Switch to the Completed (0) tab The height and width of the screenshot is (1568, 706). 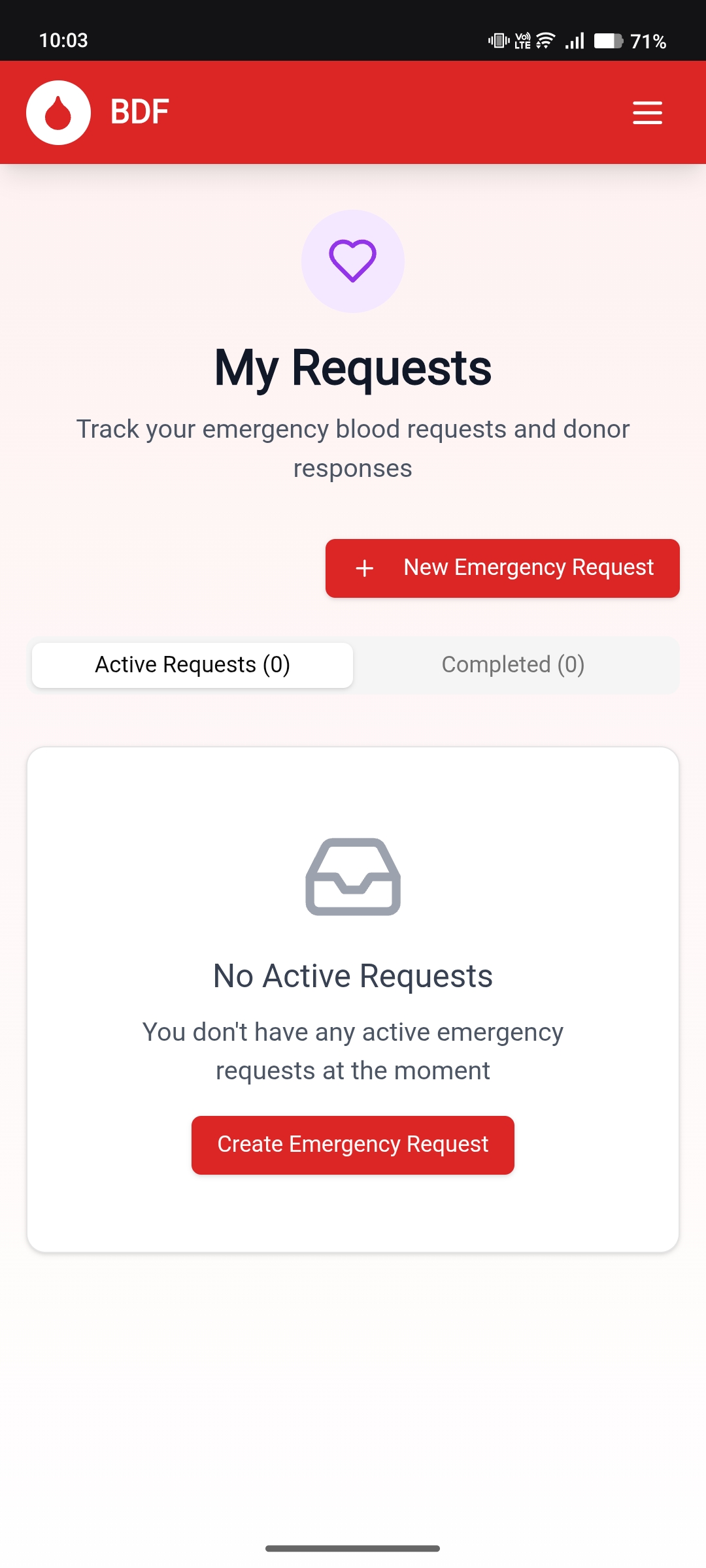[x=513, y=664]
